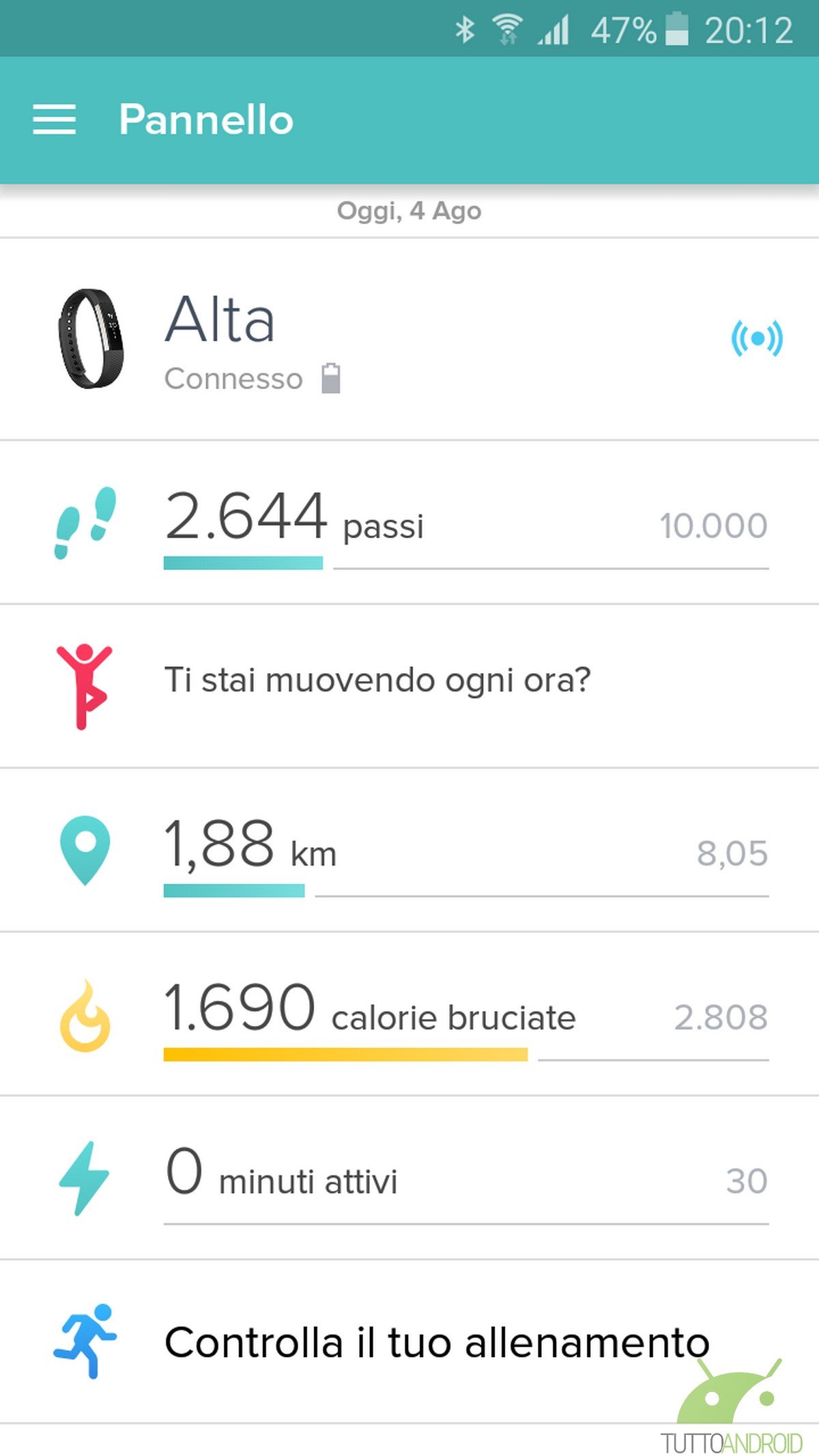Viewport: 819px width, 1456px height.
Task: Open the 2.644 passi steps tile
Action: (x=409, y=524)
